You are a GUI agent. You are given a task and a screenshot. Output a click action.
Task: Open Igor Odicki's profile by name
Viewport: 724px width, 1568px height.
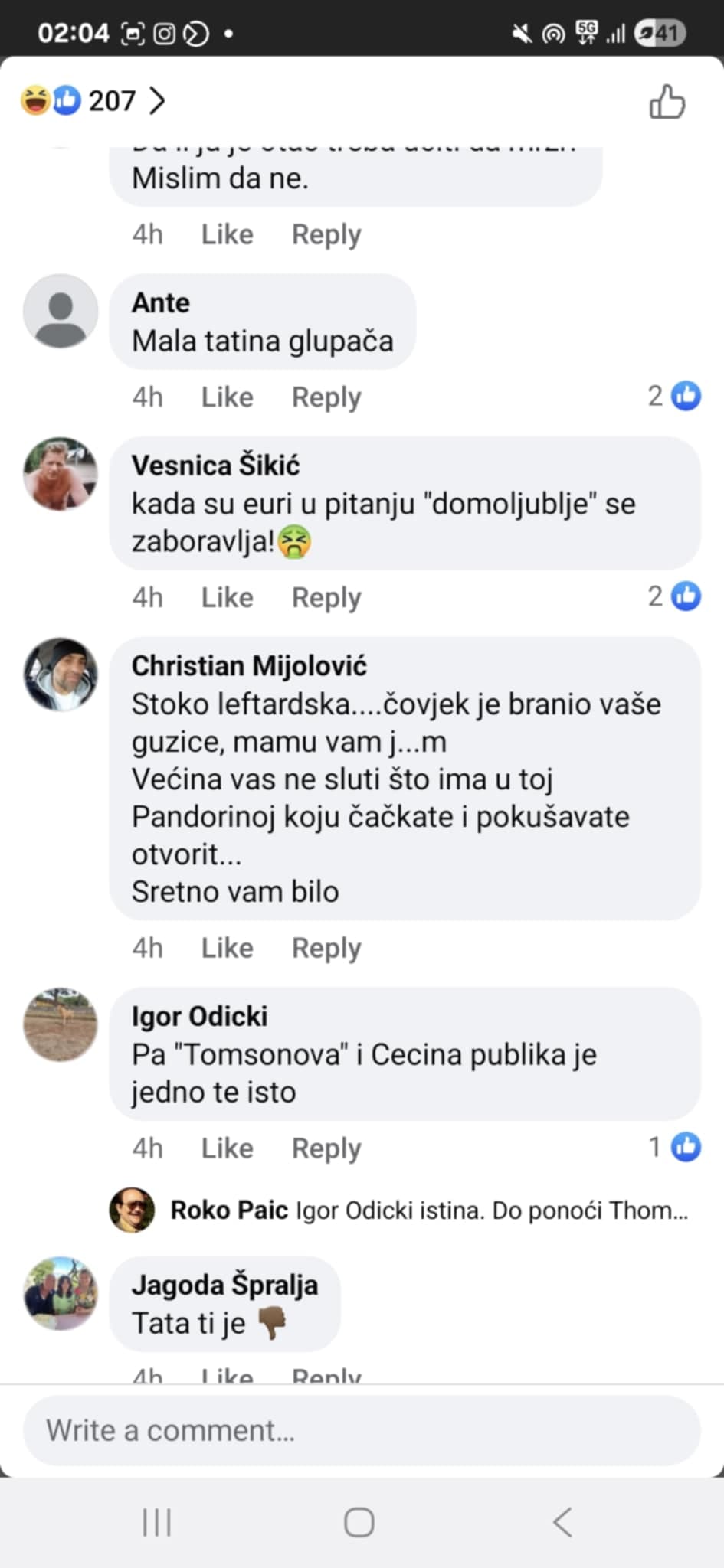coord(199,1017)
